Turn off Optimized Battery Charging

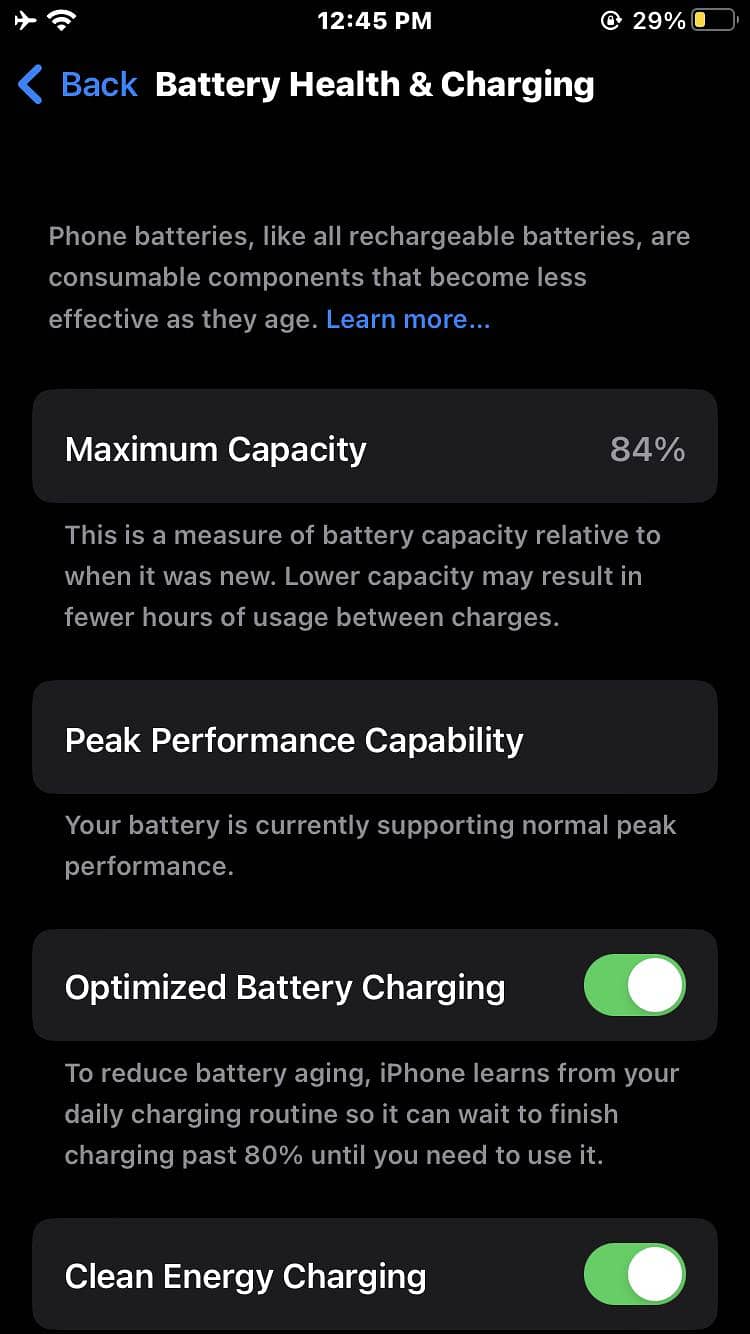[x=635, y=986]
